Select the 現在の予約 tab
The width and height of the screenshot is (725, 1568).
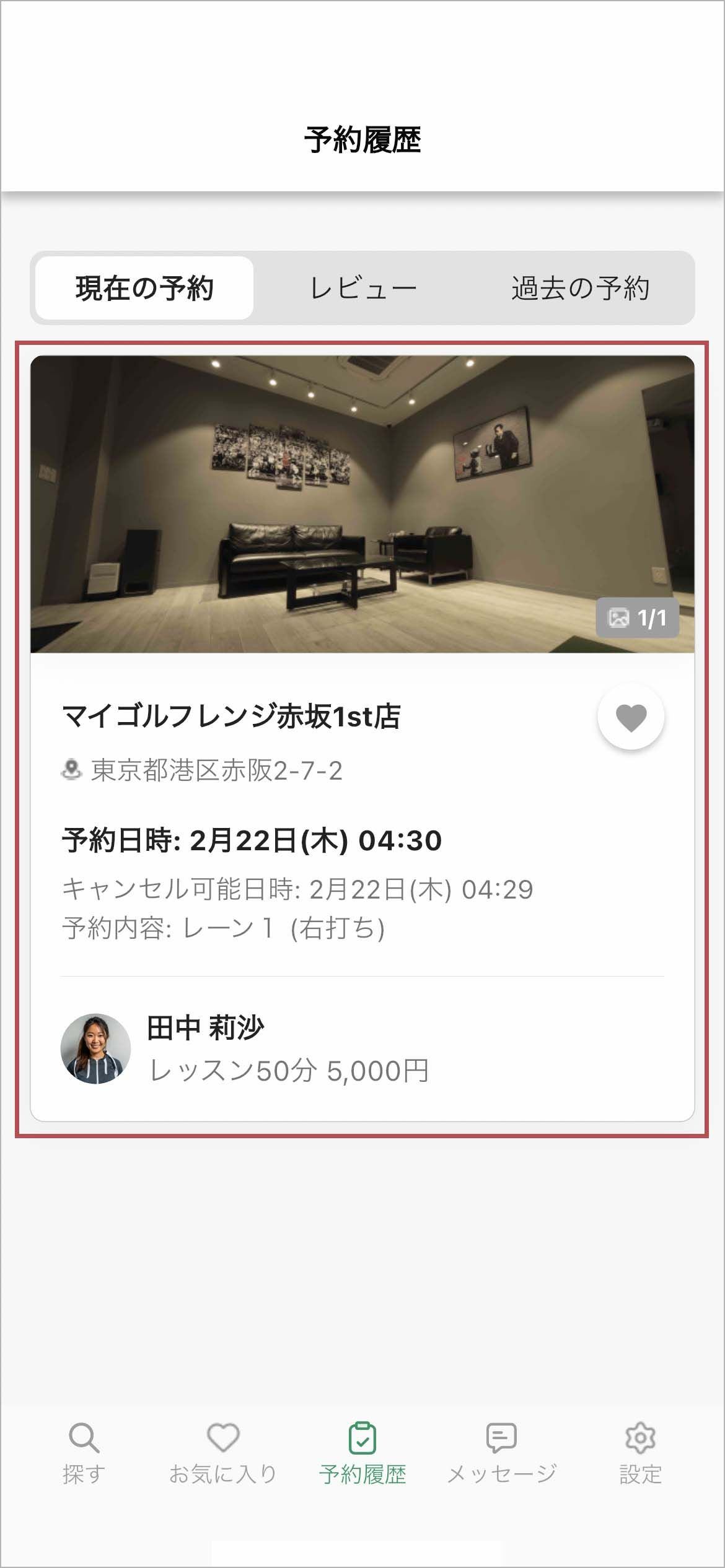[144, 289]
